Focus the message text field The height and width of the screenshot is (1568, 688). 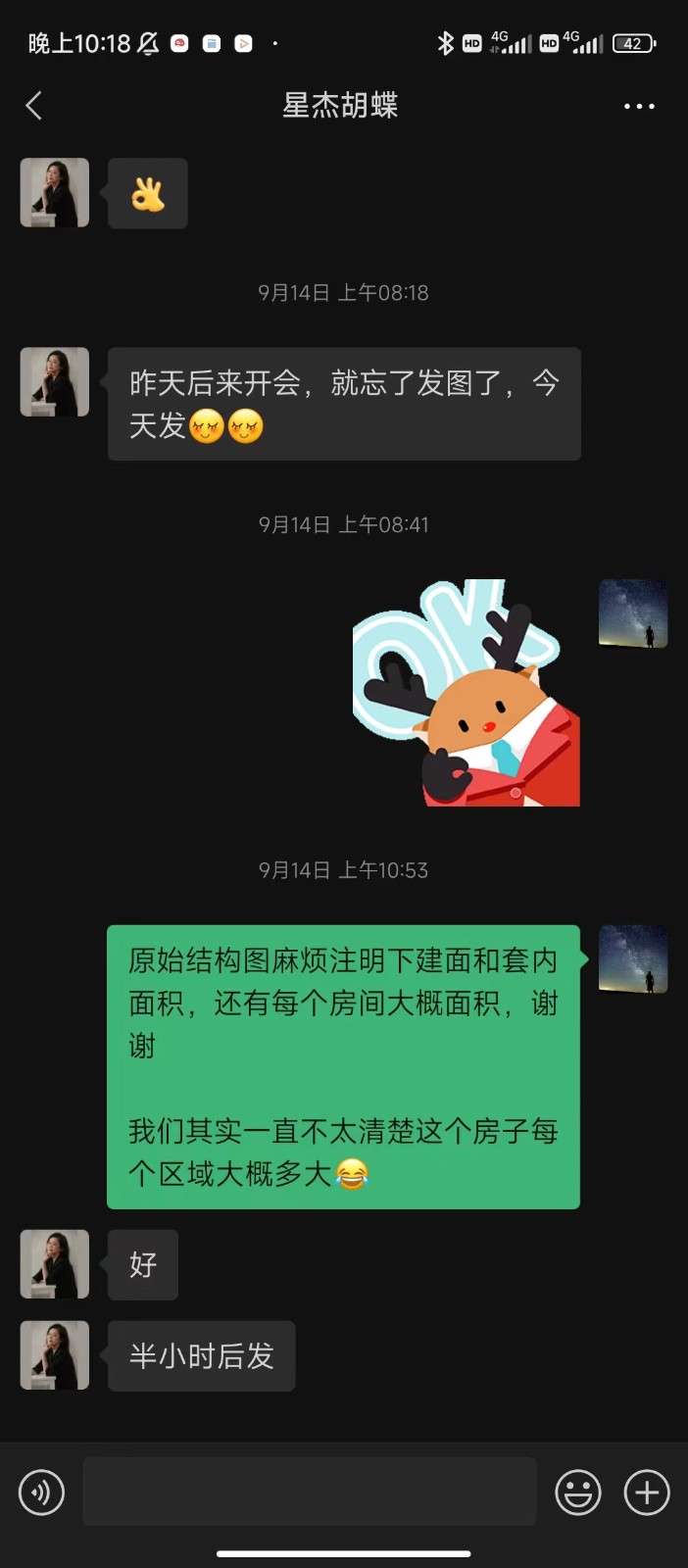[x=310, y=1492]
